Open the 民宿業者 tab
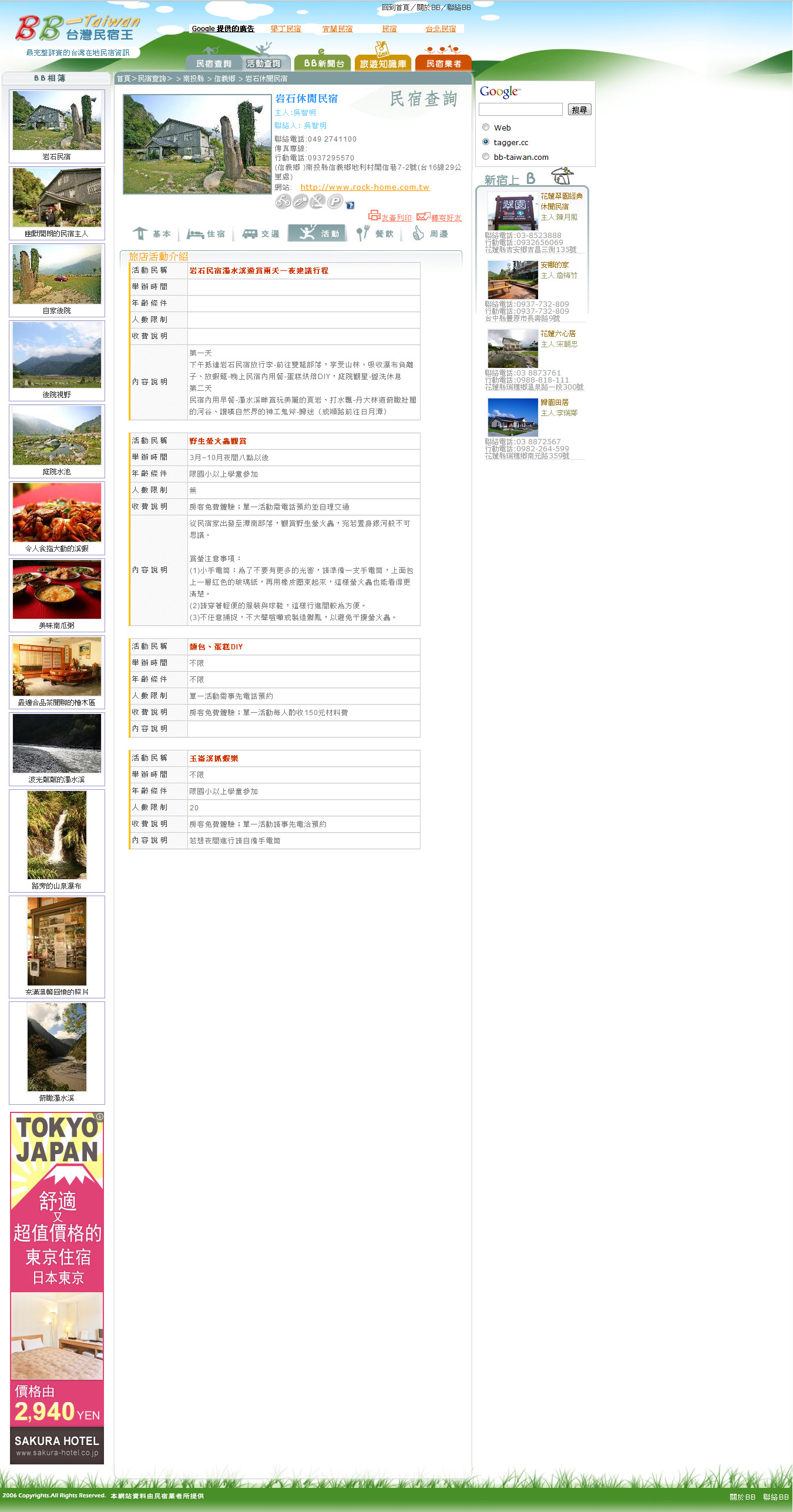Image resolution: width=793 pixels, height=1512 pixels. [x=443, y=63]
